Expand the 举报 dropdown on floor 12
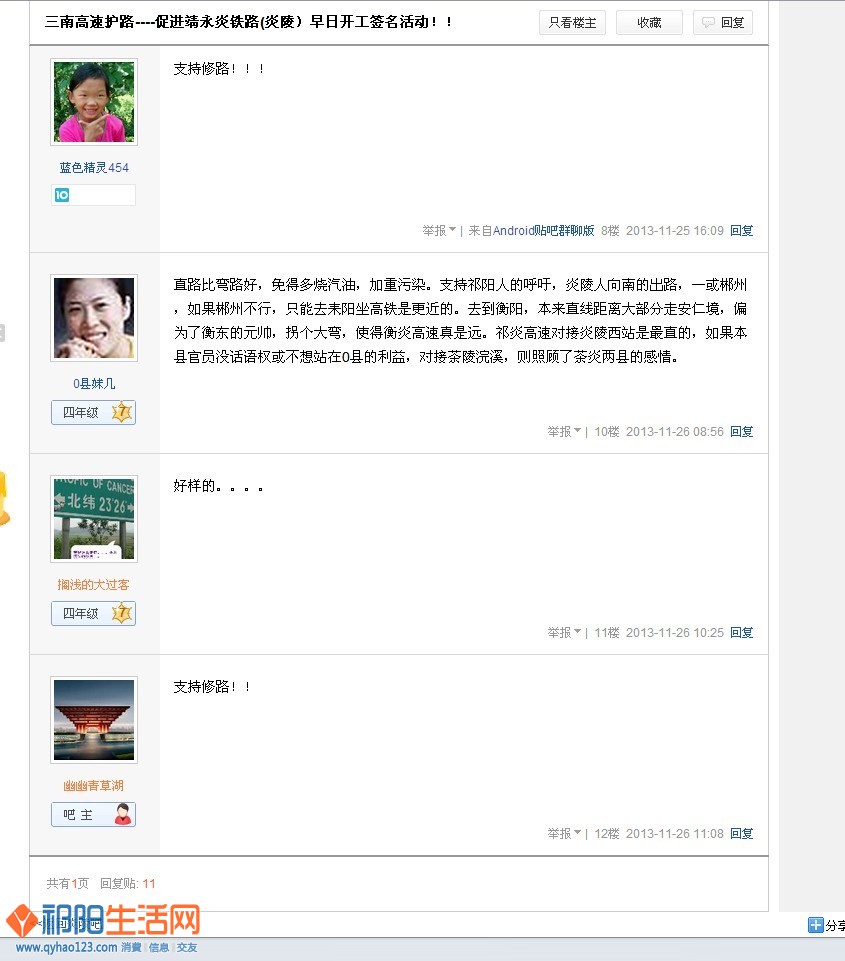Image resolution: width=845 pixels, height=961 pixels. [564, 834]
